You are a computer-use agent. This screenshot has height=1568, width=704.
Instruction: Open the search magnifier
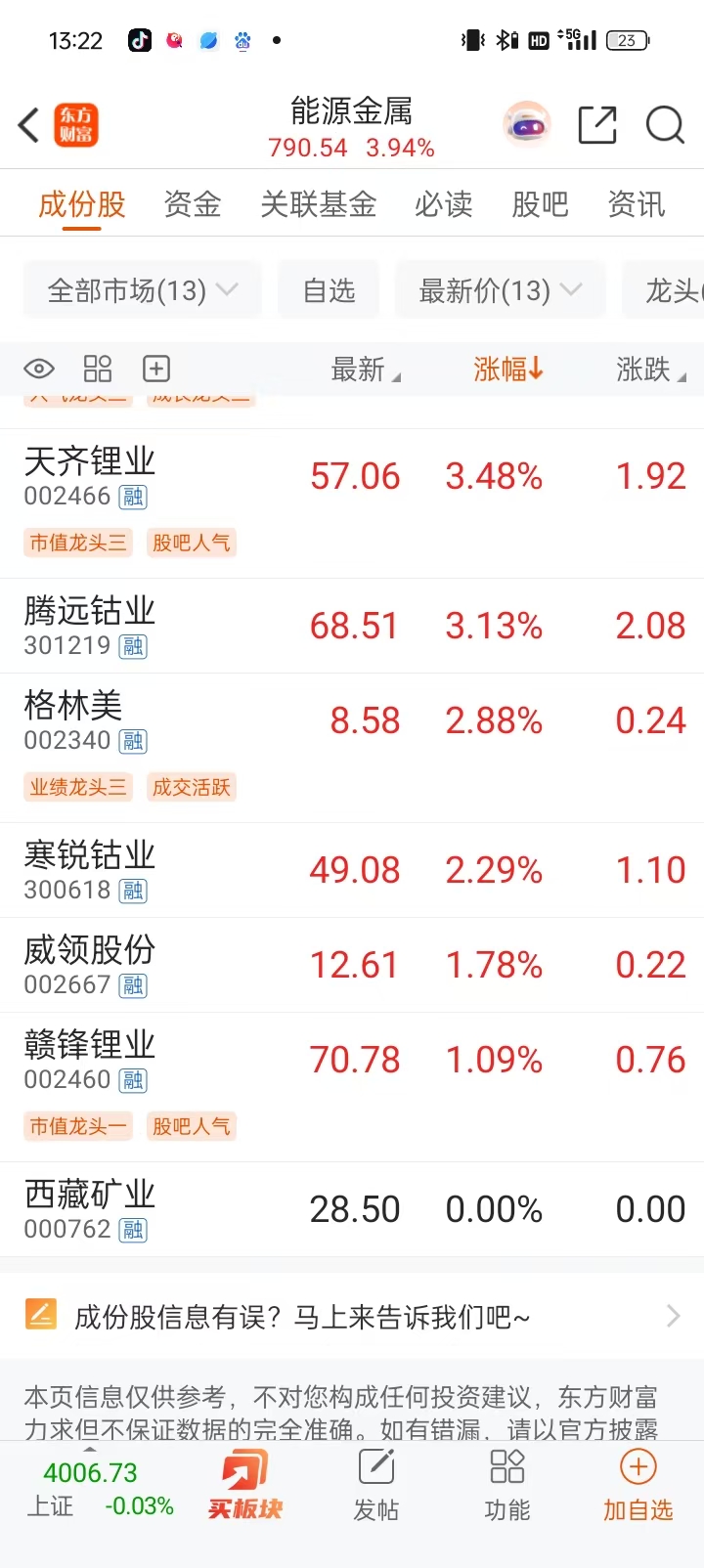coord(665,125)
